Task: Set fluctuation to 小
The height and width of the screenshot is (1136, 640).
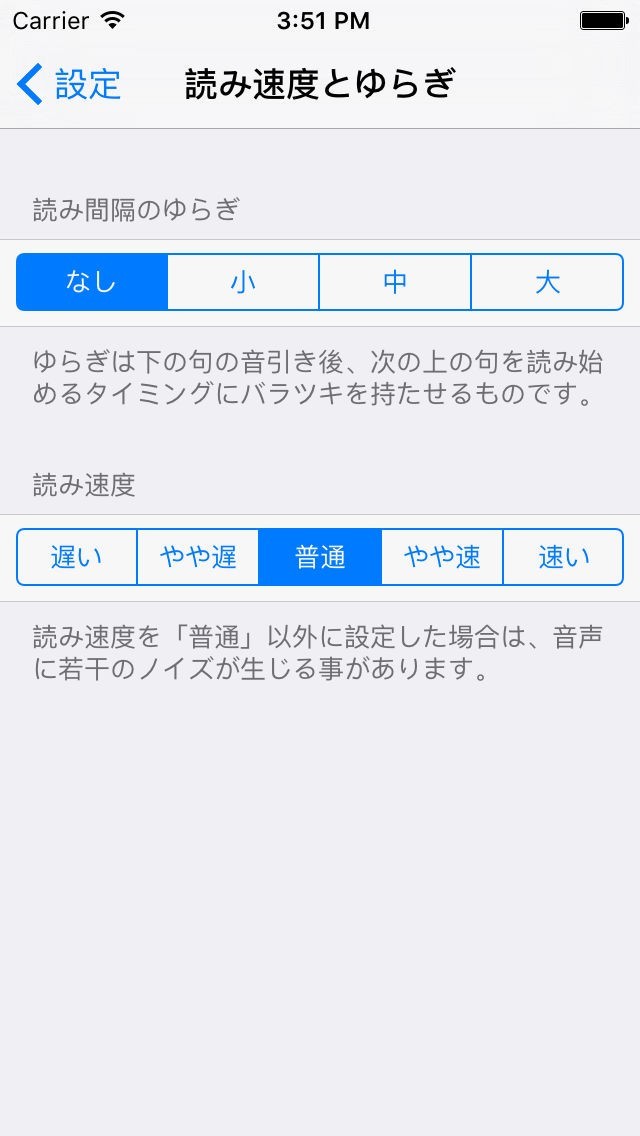Action: click(x=243, y=282)
